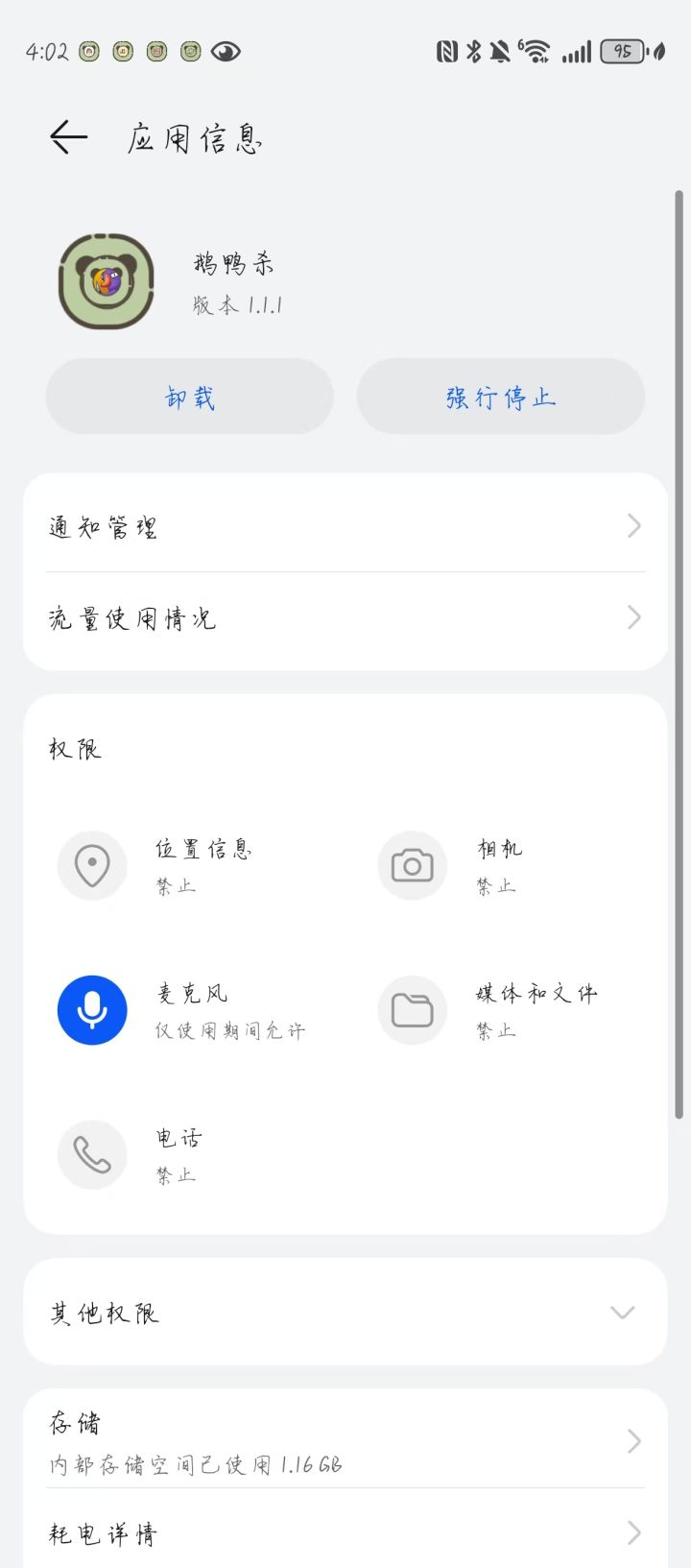The height and width of the screenshot is (1568, 691).
Task: Click the back arrow at top left
Action: click(x=67, y=136)
